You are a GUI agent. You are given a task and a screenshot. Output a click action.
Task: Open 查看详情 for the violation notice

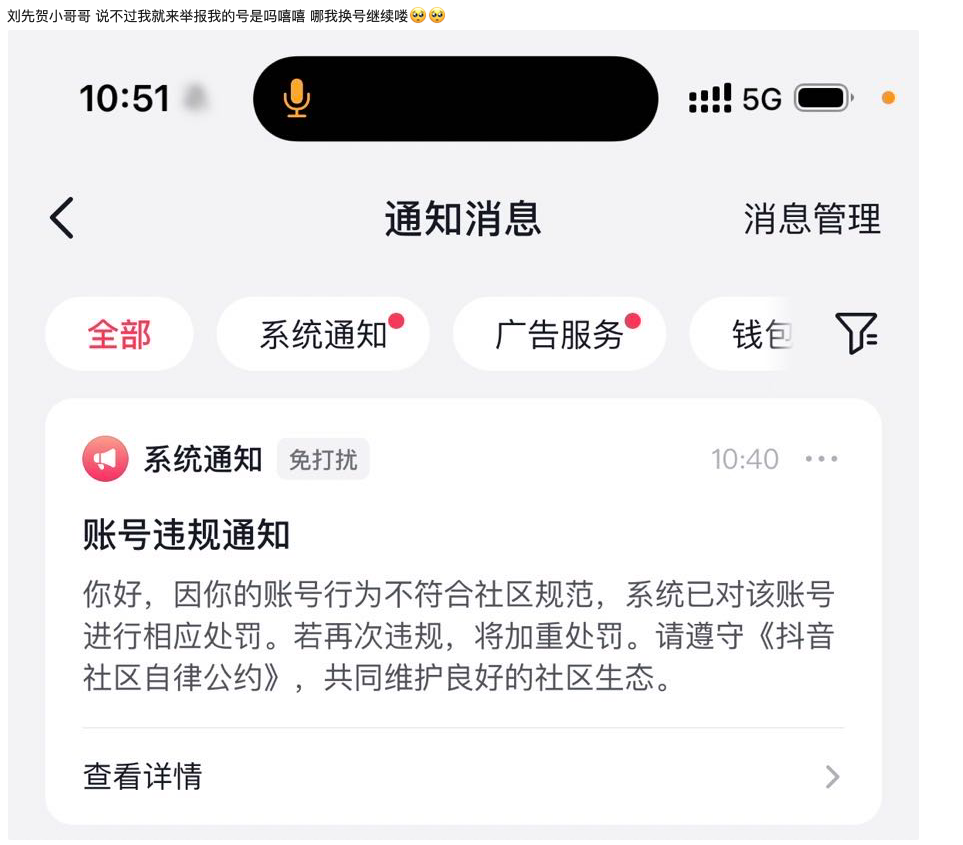pyautogui.click(x=460, y=776)
